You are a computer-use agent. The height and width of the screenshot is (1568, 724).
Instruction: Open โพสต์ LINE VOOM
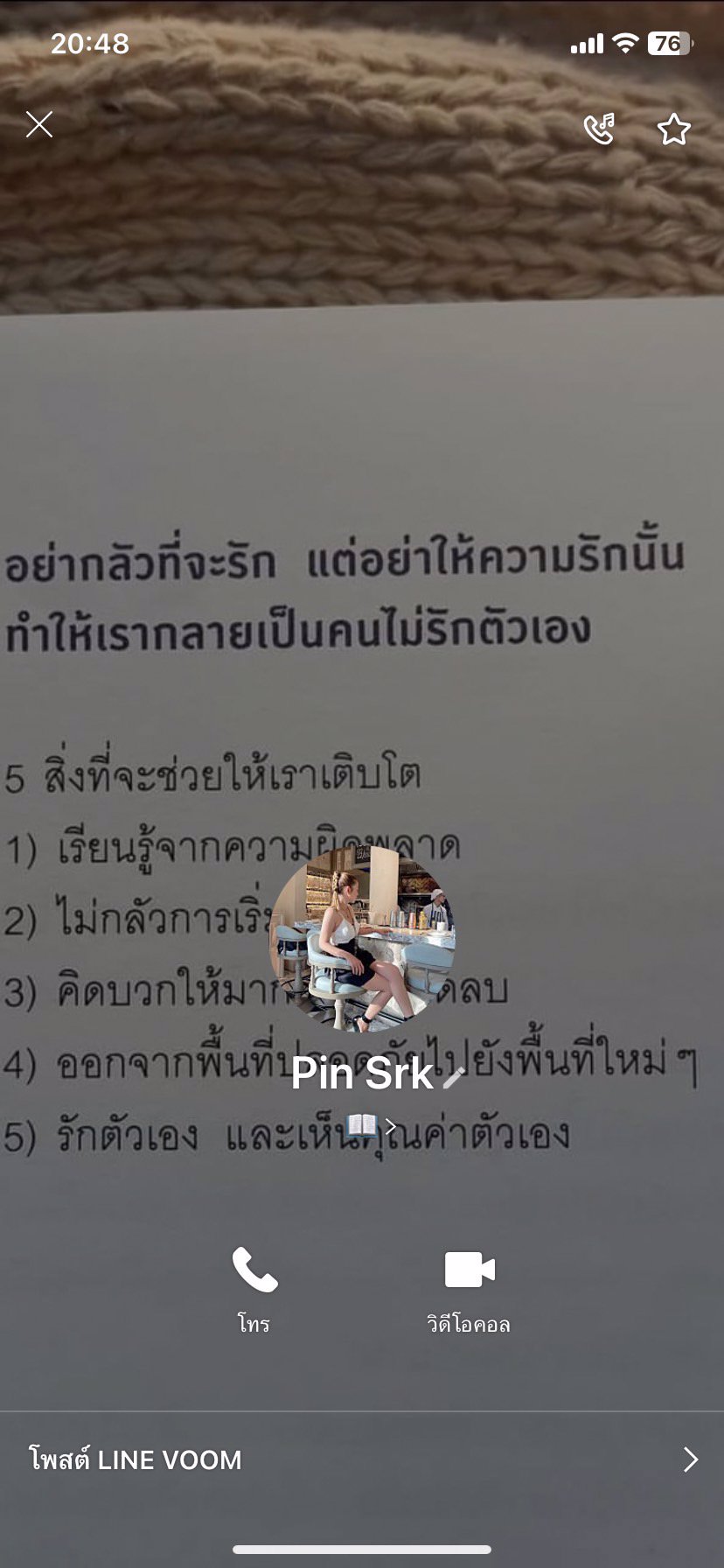(x=362, y=1459)
